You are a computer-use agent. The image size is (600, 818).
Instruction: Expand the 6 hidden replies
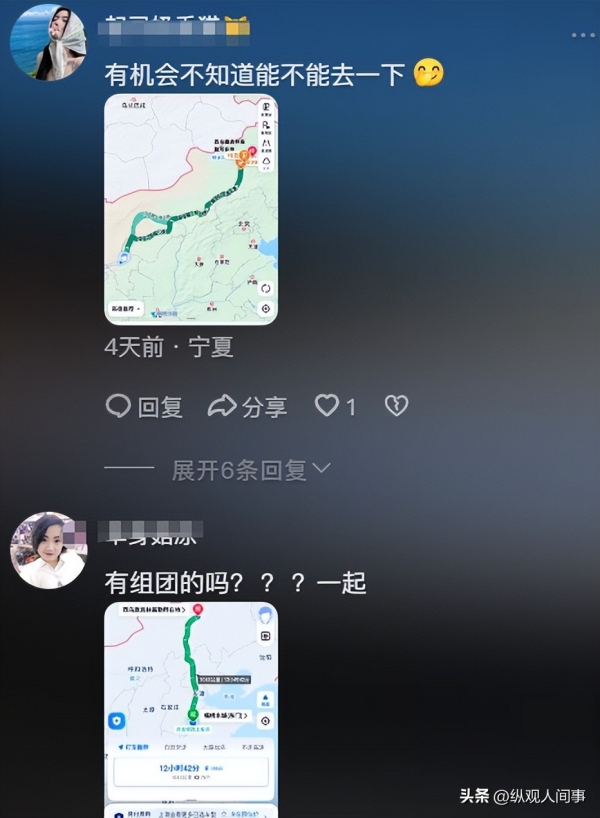pos(250,470)
